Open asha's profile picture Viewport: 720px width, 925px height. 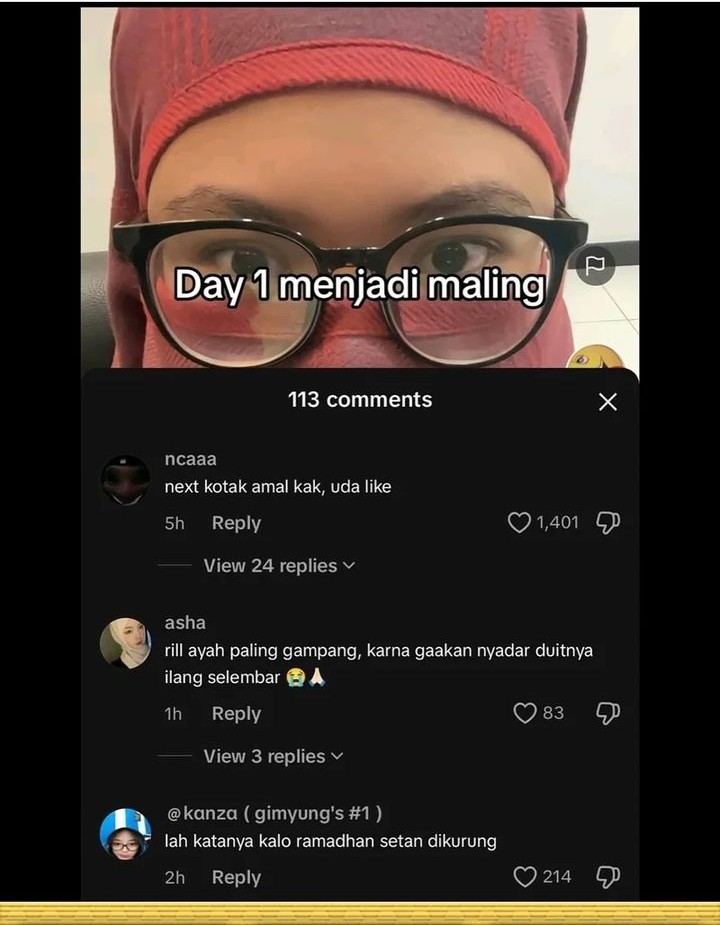125,643
